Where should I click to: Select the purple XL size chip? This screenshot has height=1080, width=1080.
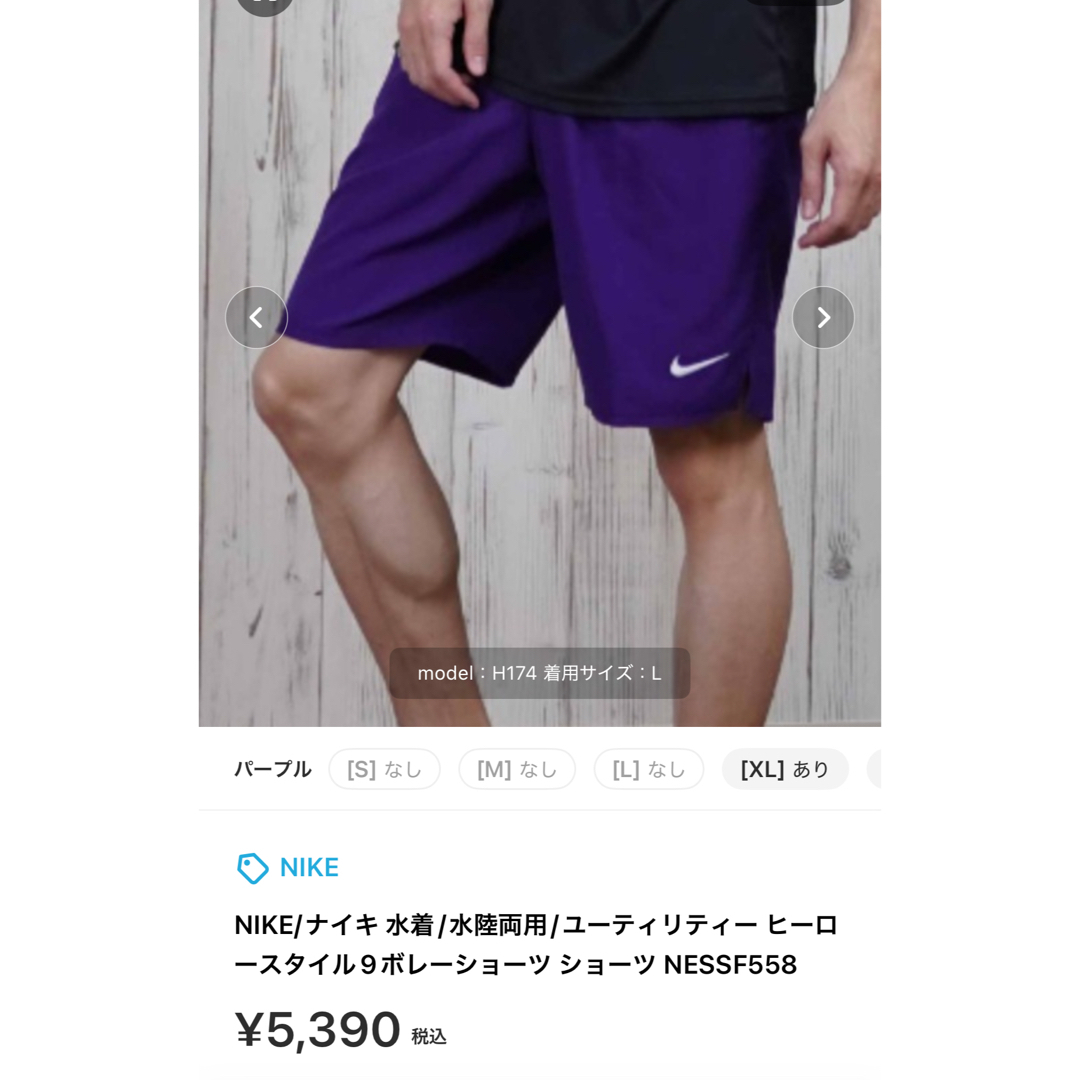pos(785,769)
